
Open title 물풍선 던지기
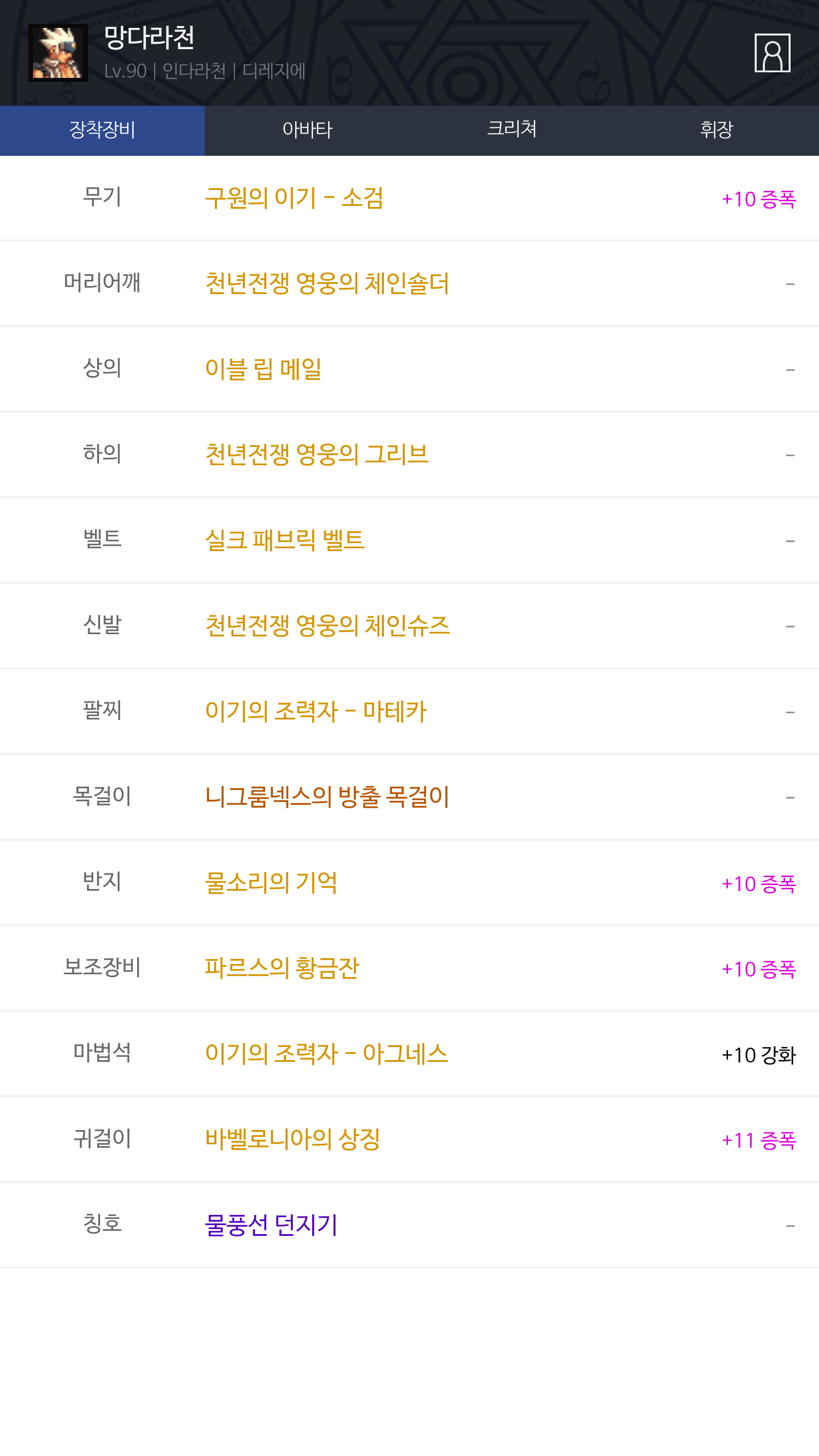point(271,1225)
